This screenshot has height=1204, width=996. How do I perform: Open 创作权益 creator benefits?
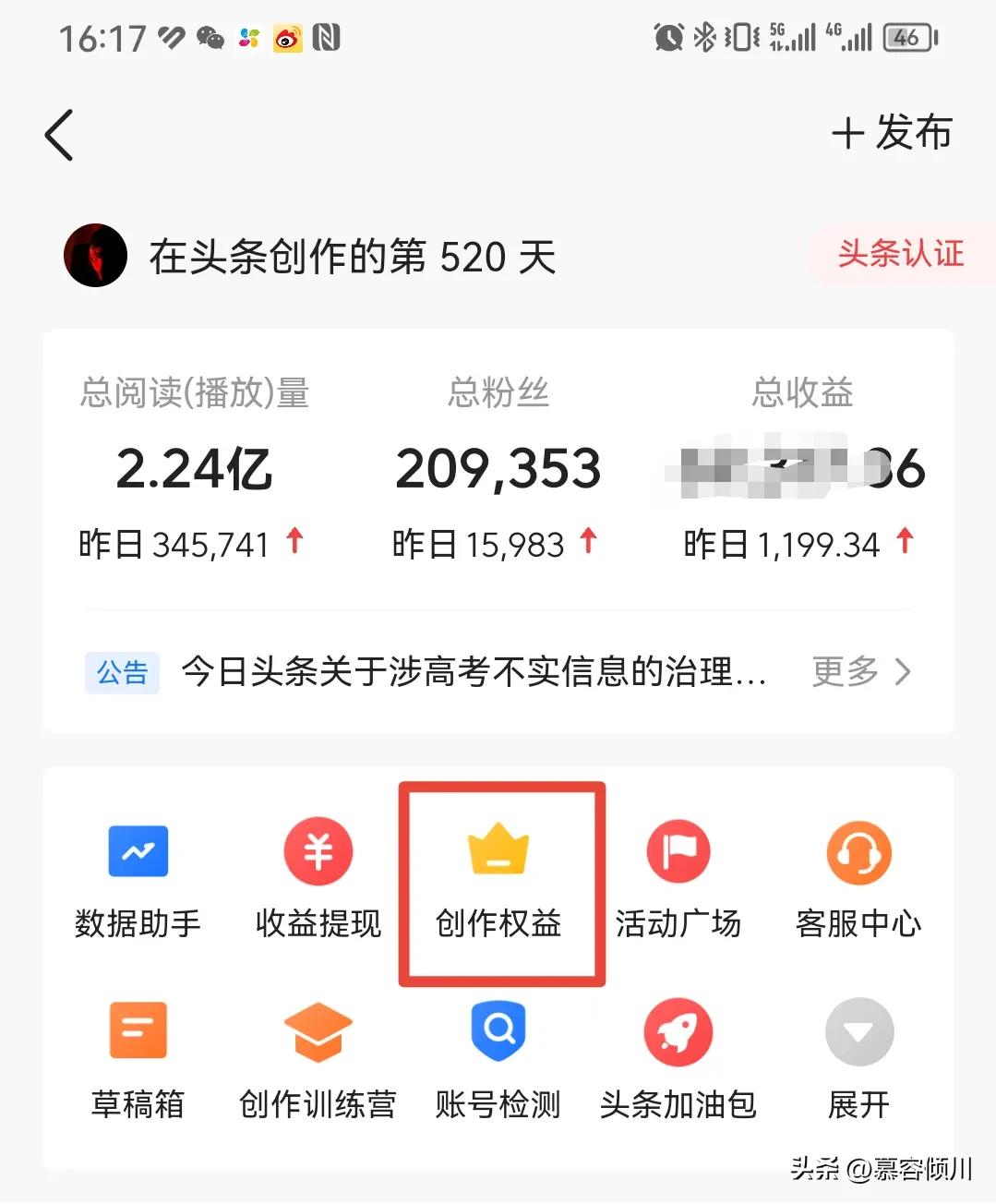(498, 877)
